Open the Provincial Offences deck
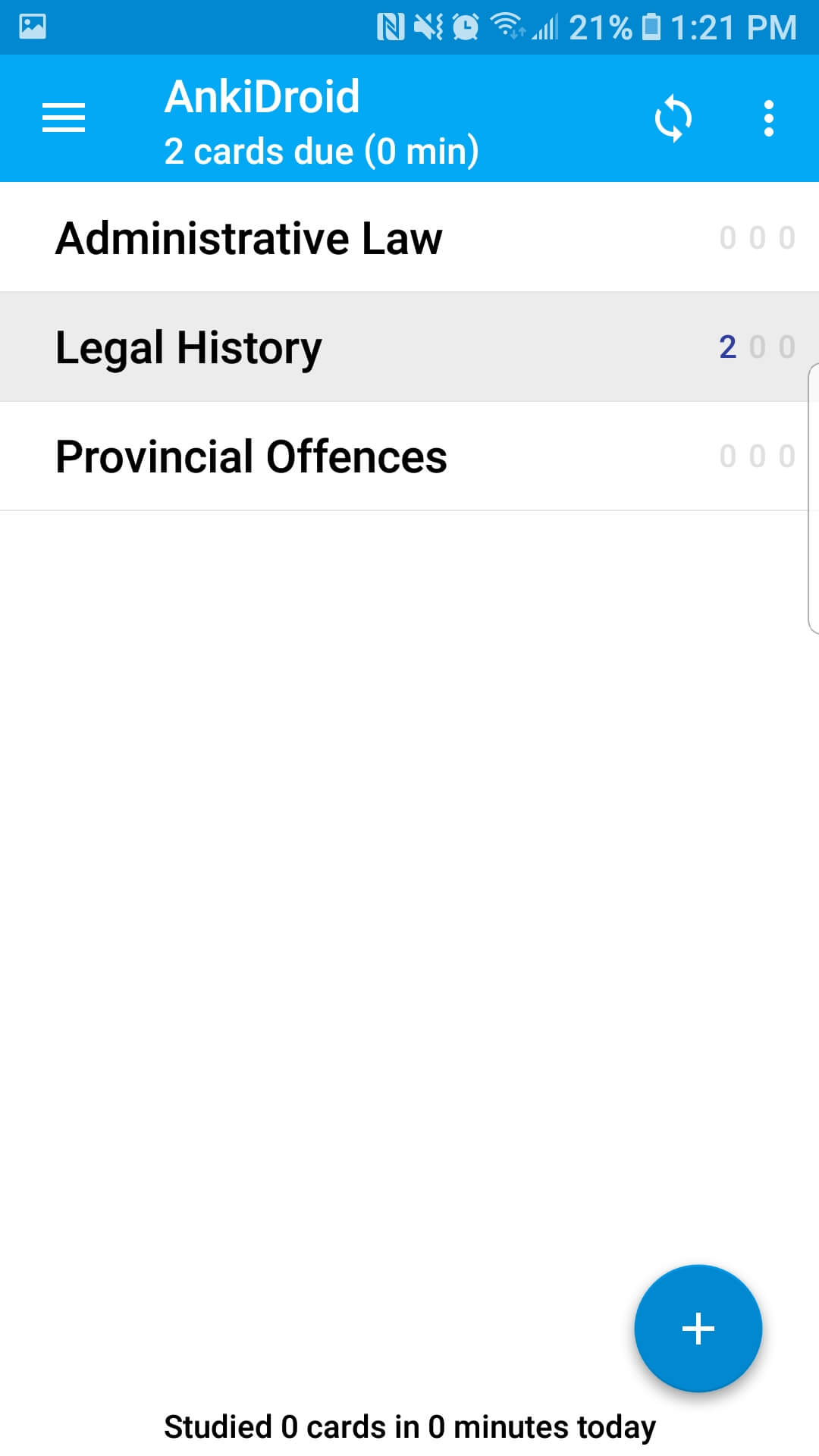819x1456 pixels. pyautogui.click(x=409, y=456)
